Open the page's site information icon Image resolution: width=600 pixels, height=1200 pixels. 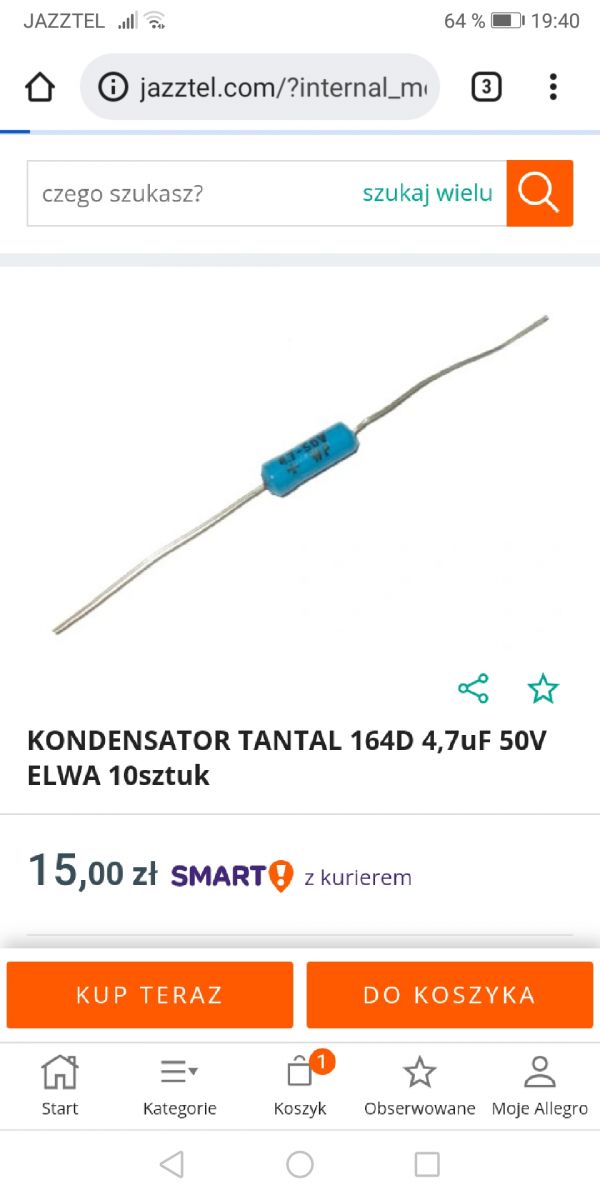113,88
